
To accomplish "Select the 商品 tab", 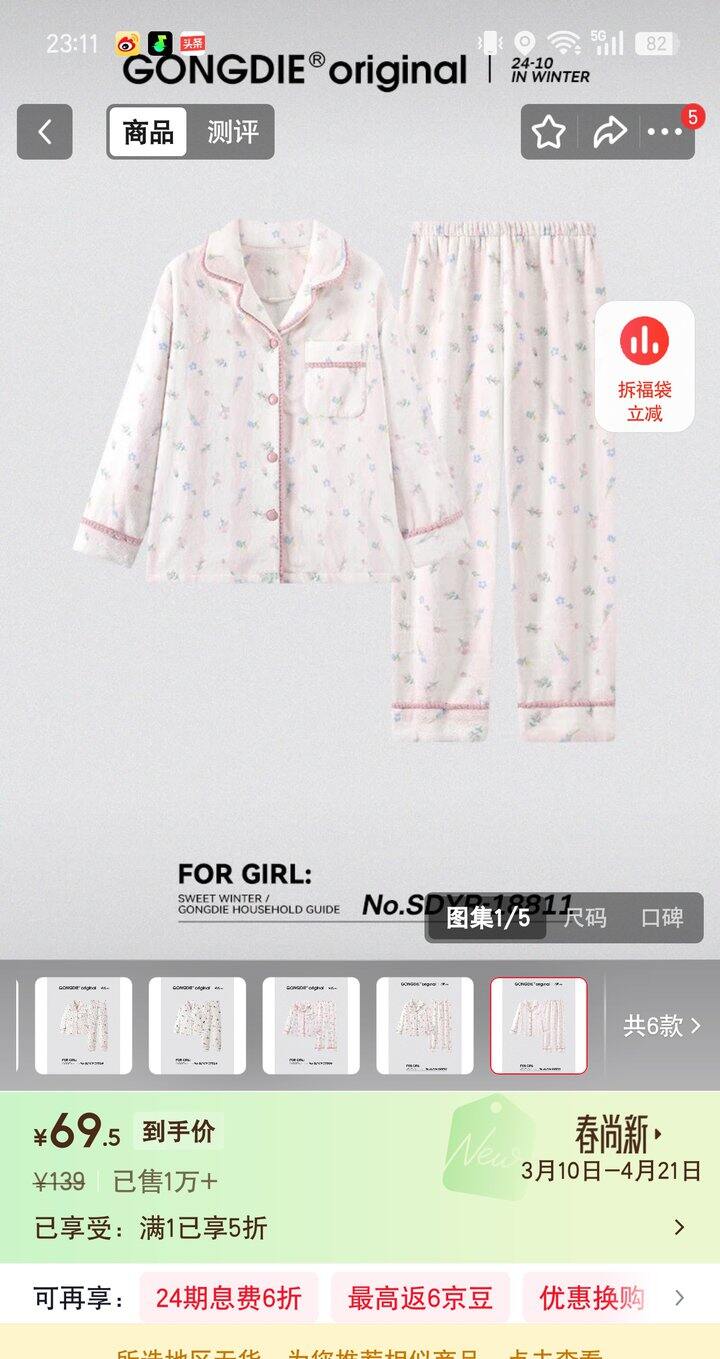I will click(148, 132).
